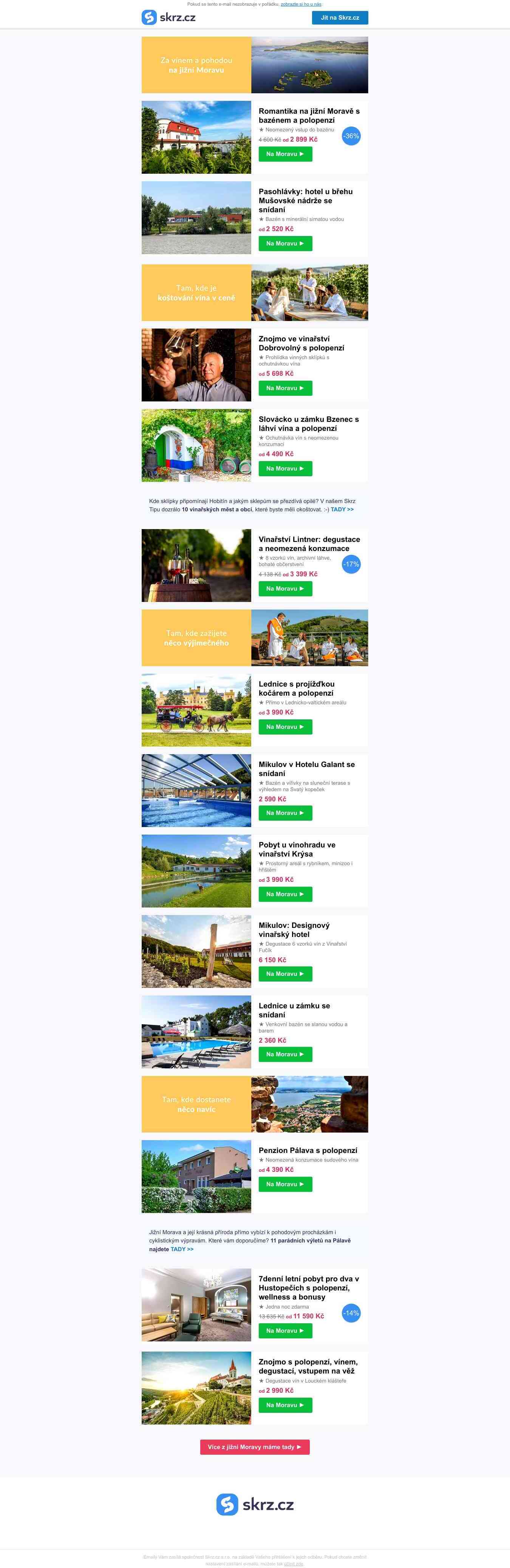Viewport: 510px width, 1568px height.
Task: Tap the 'Jít na Skrz.cz' button
Action: (x=340, y=18)
